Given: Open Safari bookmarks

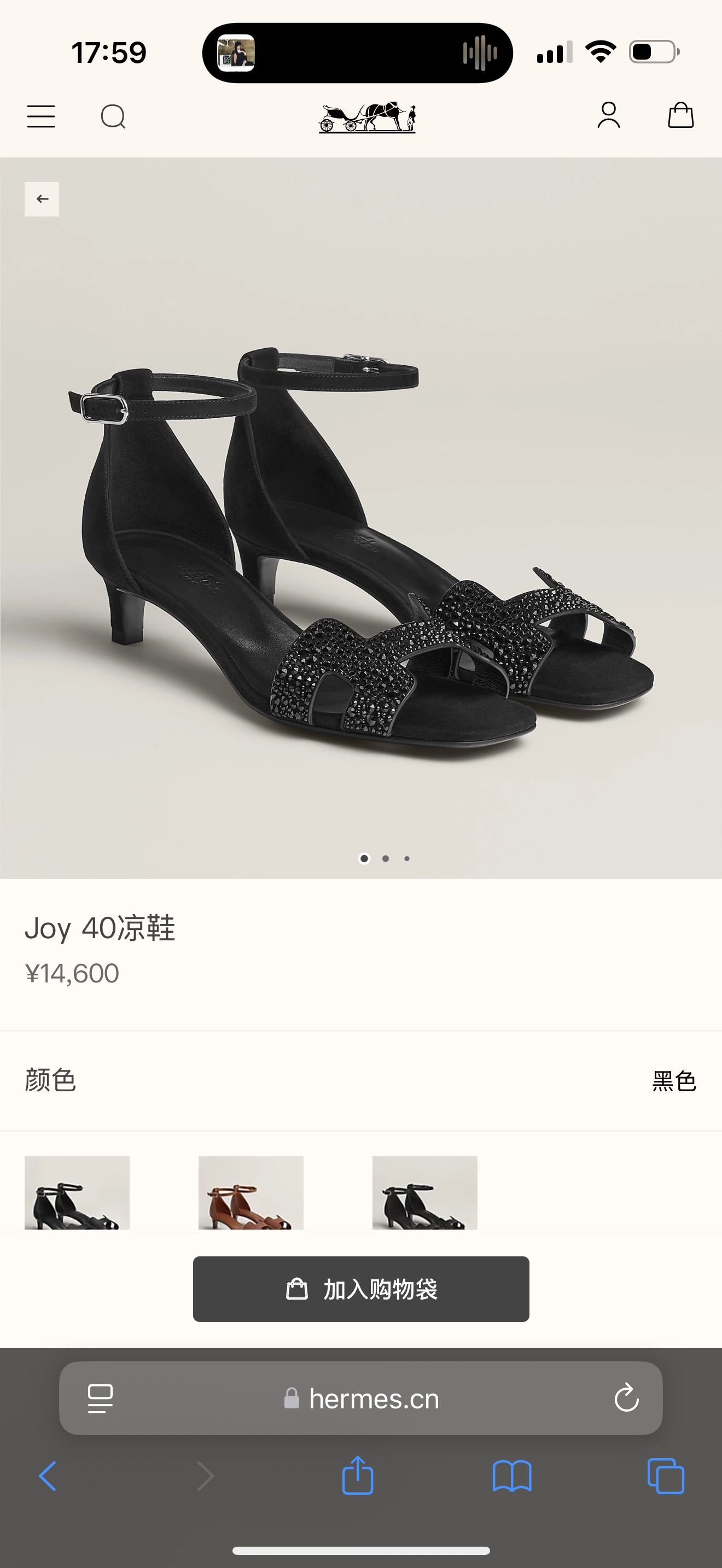Looking at the screenshot, I should [512, 1476].
